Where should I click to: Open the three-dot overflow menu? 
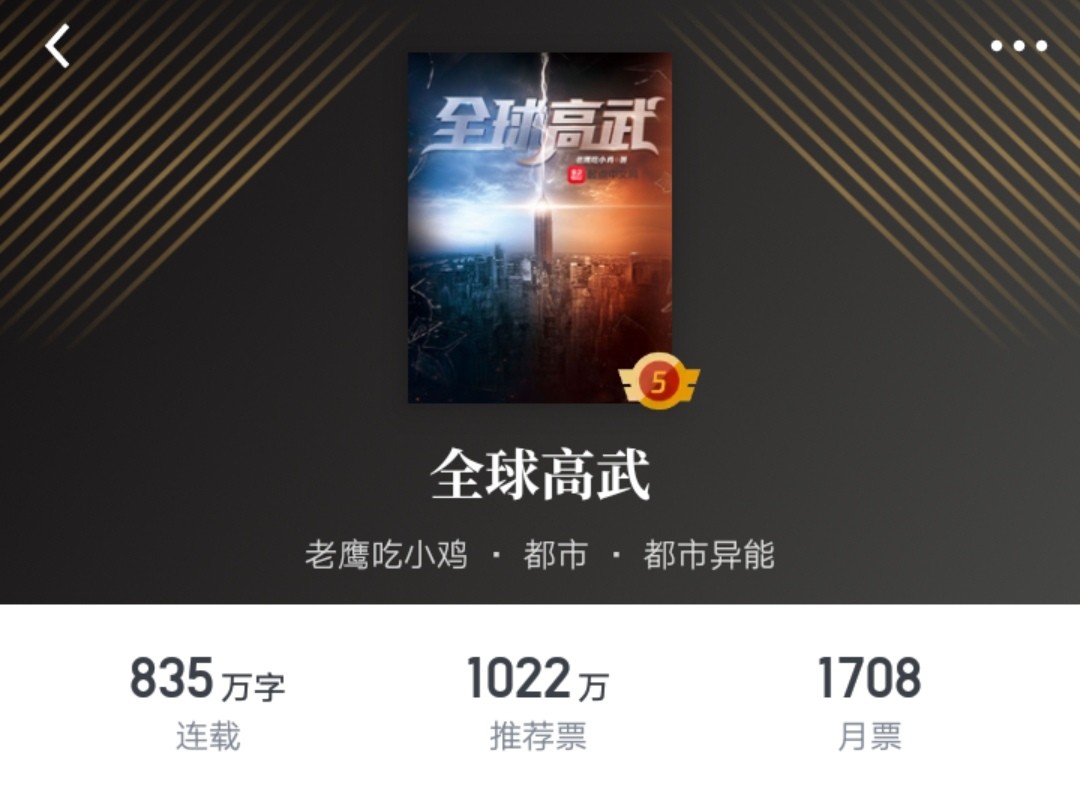click(x=1018, y=46)
